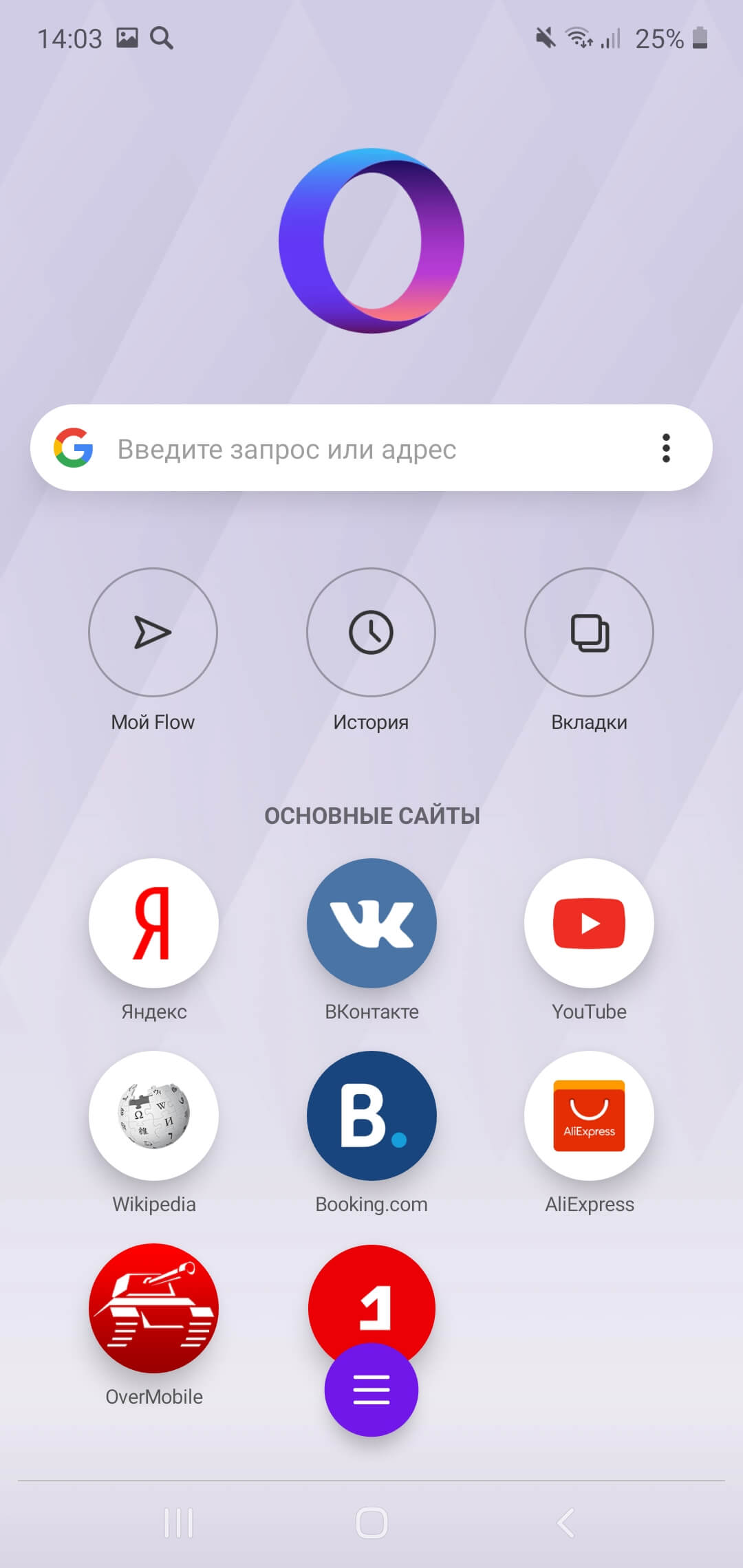Screen dimensions: 743x1568
Task: Open the Яндекс site shortcut
Action: click(153, 923)
